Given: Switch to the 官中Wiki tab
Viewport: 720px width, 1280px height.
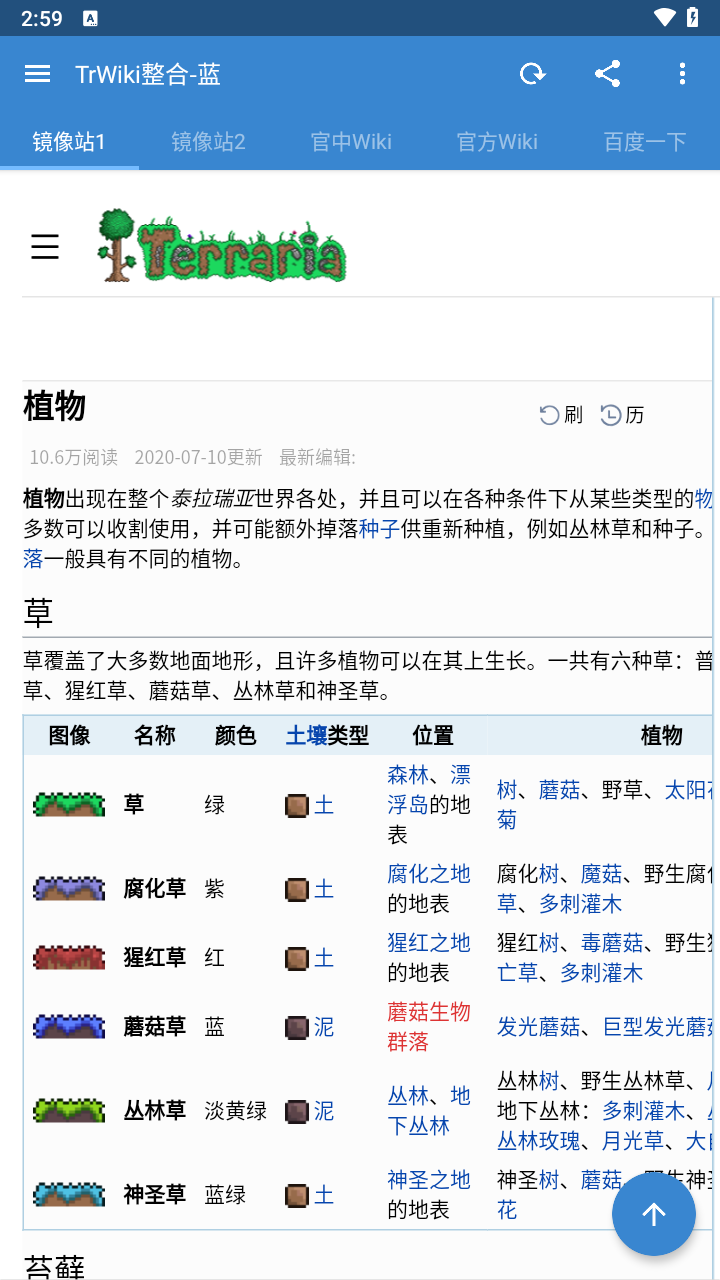Looking at the screenshot, I should [x=351, y=142].
